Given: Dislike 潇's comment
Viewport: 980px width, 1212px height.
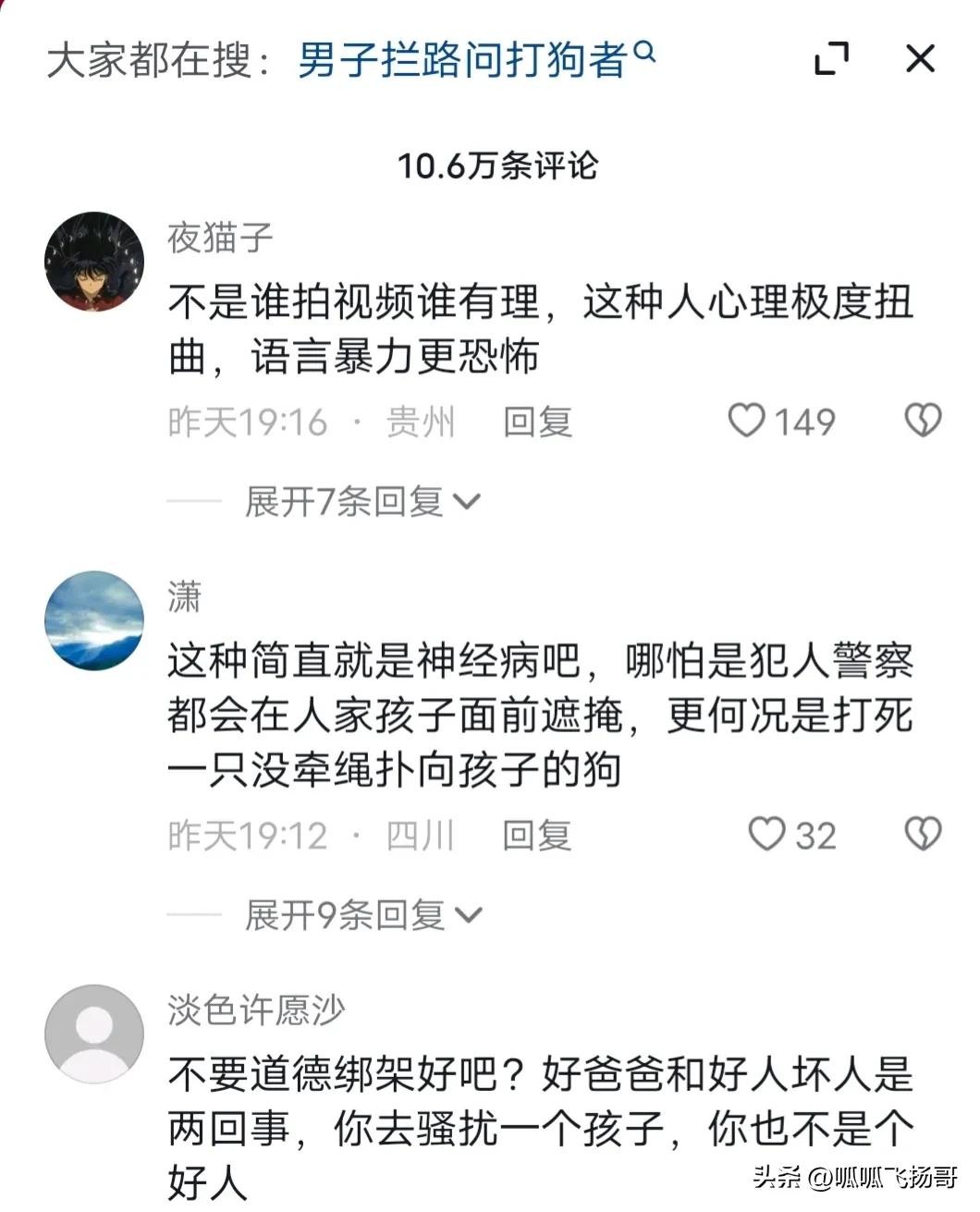Looking at the screenshot, I should click(x=922, y=834).
